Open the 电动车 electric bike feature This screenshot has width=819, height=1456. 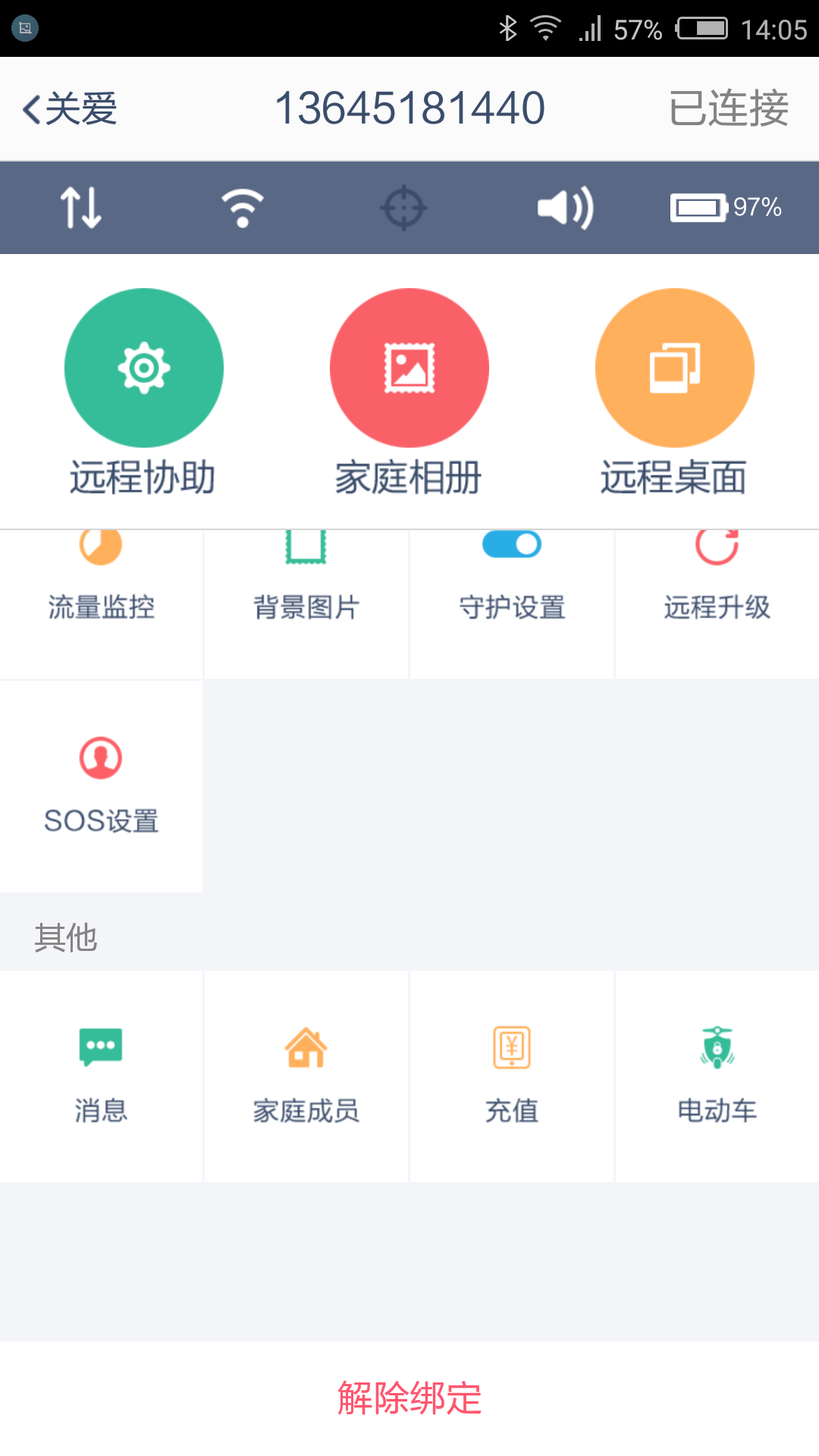coord(717,1073)
